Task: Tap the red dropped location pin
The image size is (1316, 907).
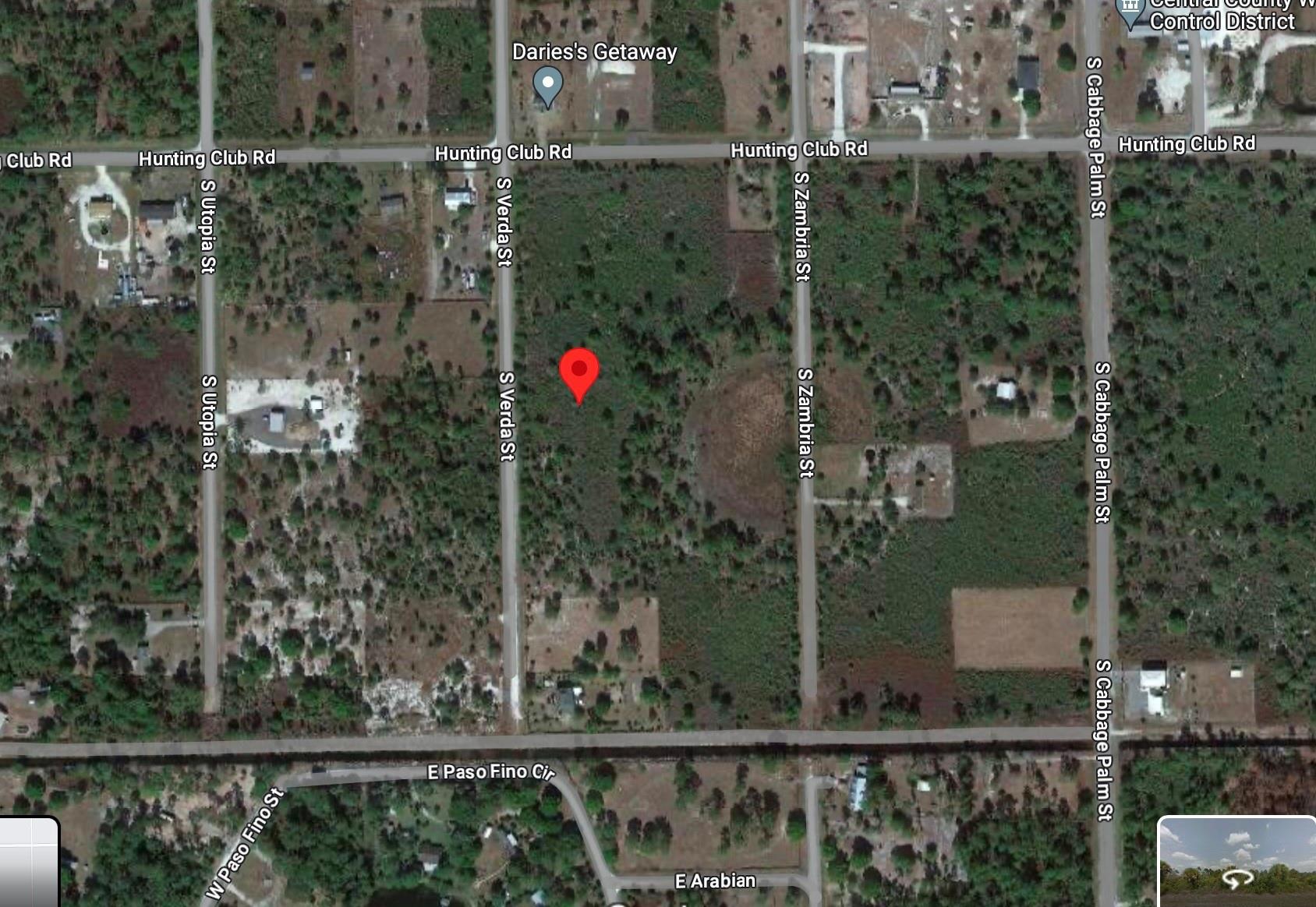Action: coord(579,372)
